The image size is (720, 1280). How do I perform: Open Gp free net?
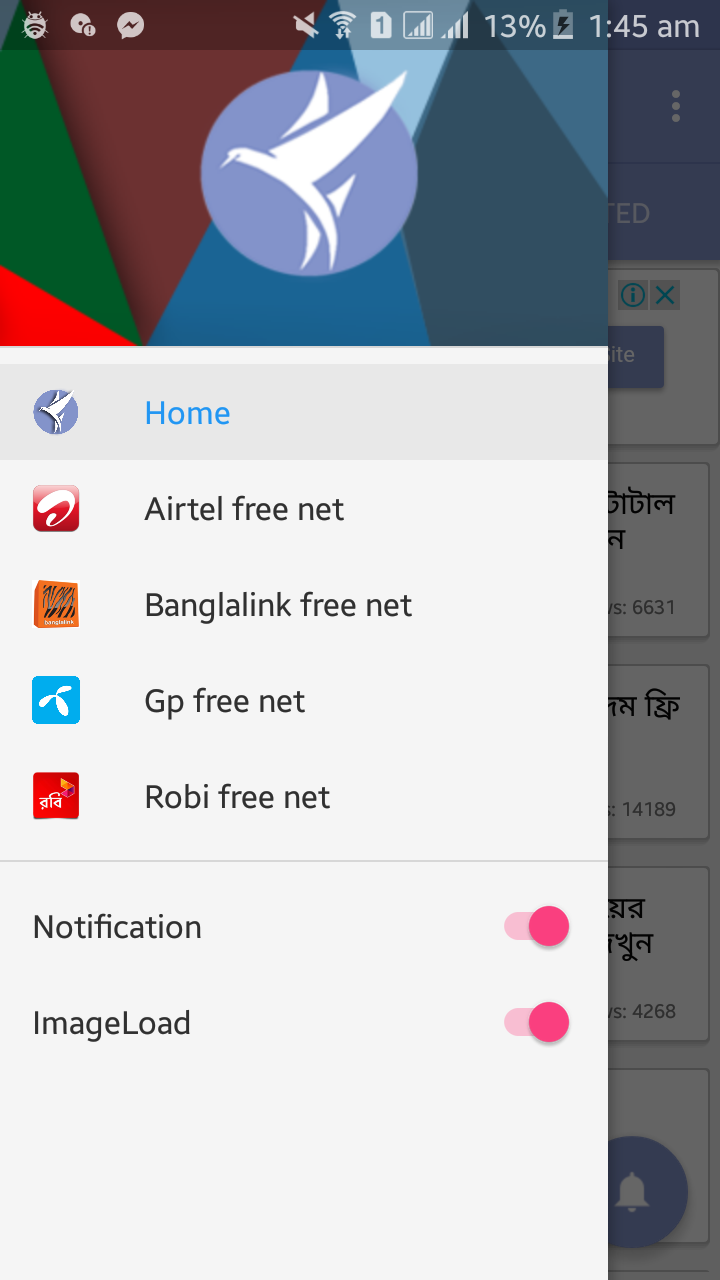coord(225,701)
